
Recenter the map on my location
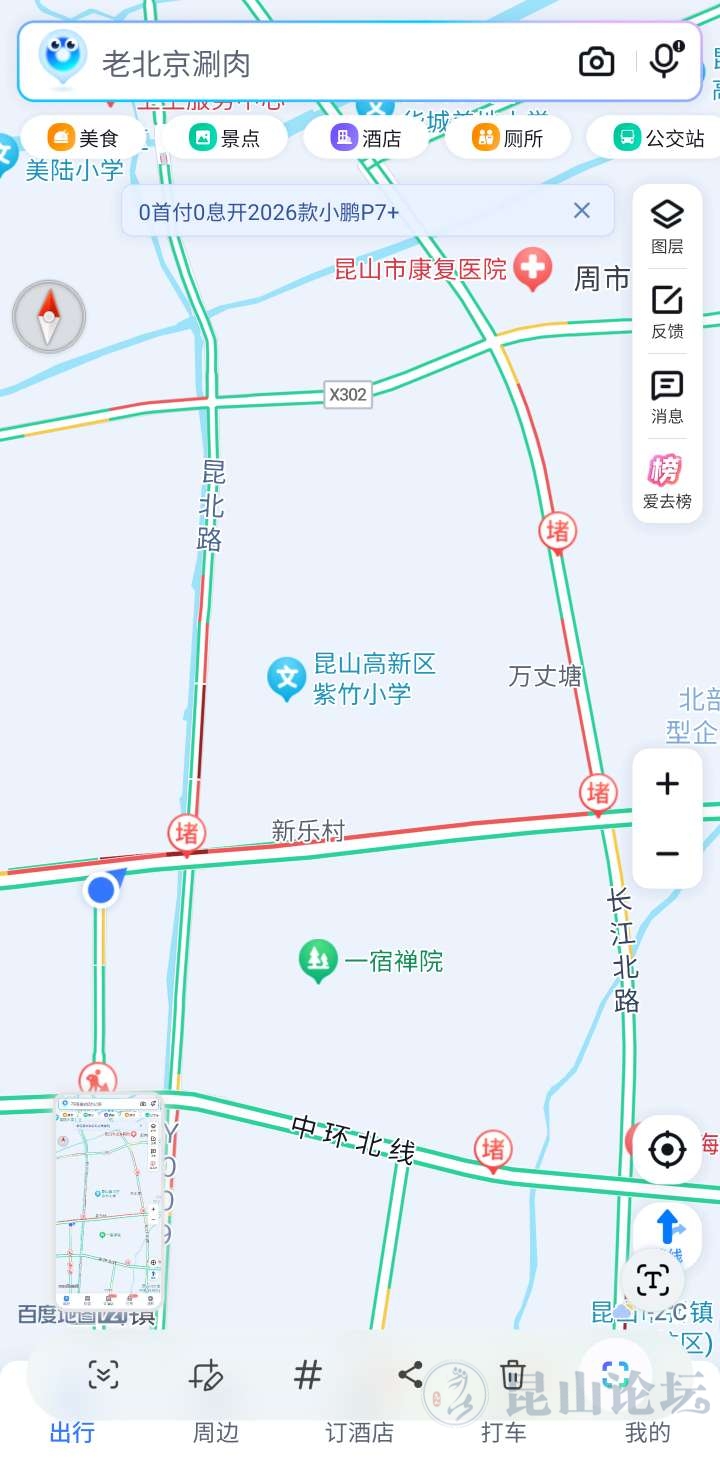pos(667,1150)
